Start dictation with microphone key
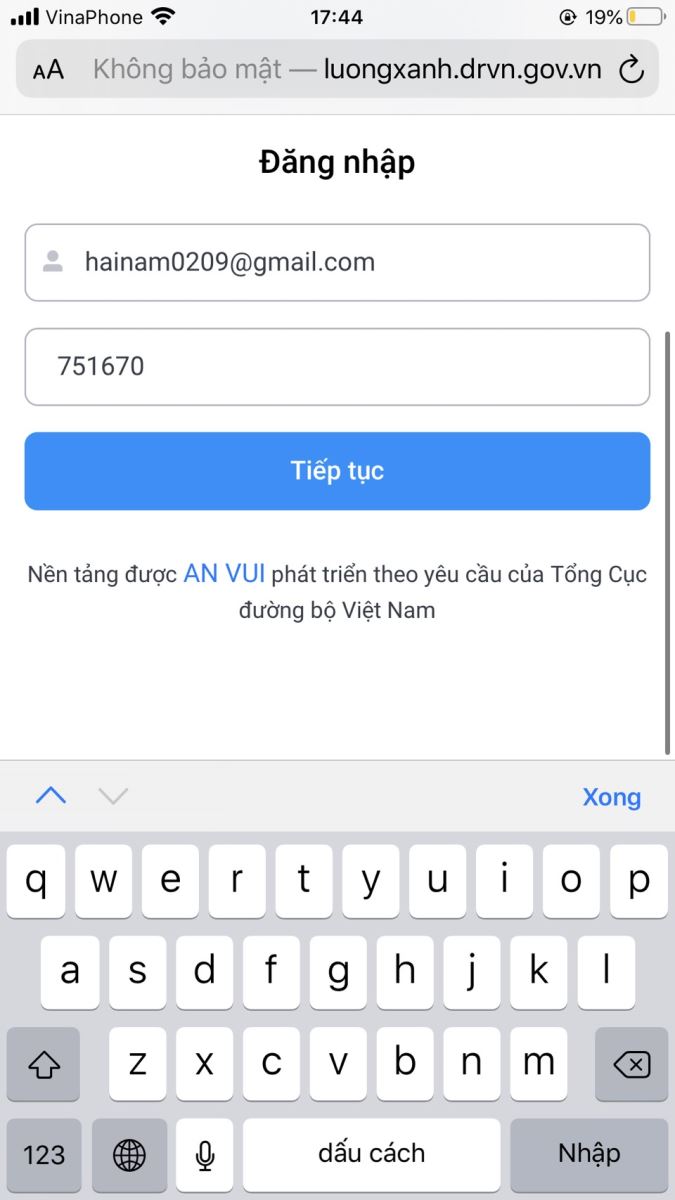Viewport: 675px width, 1200px height. [205, 1155]
